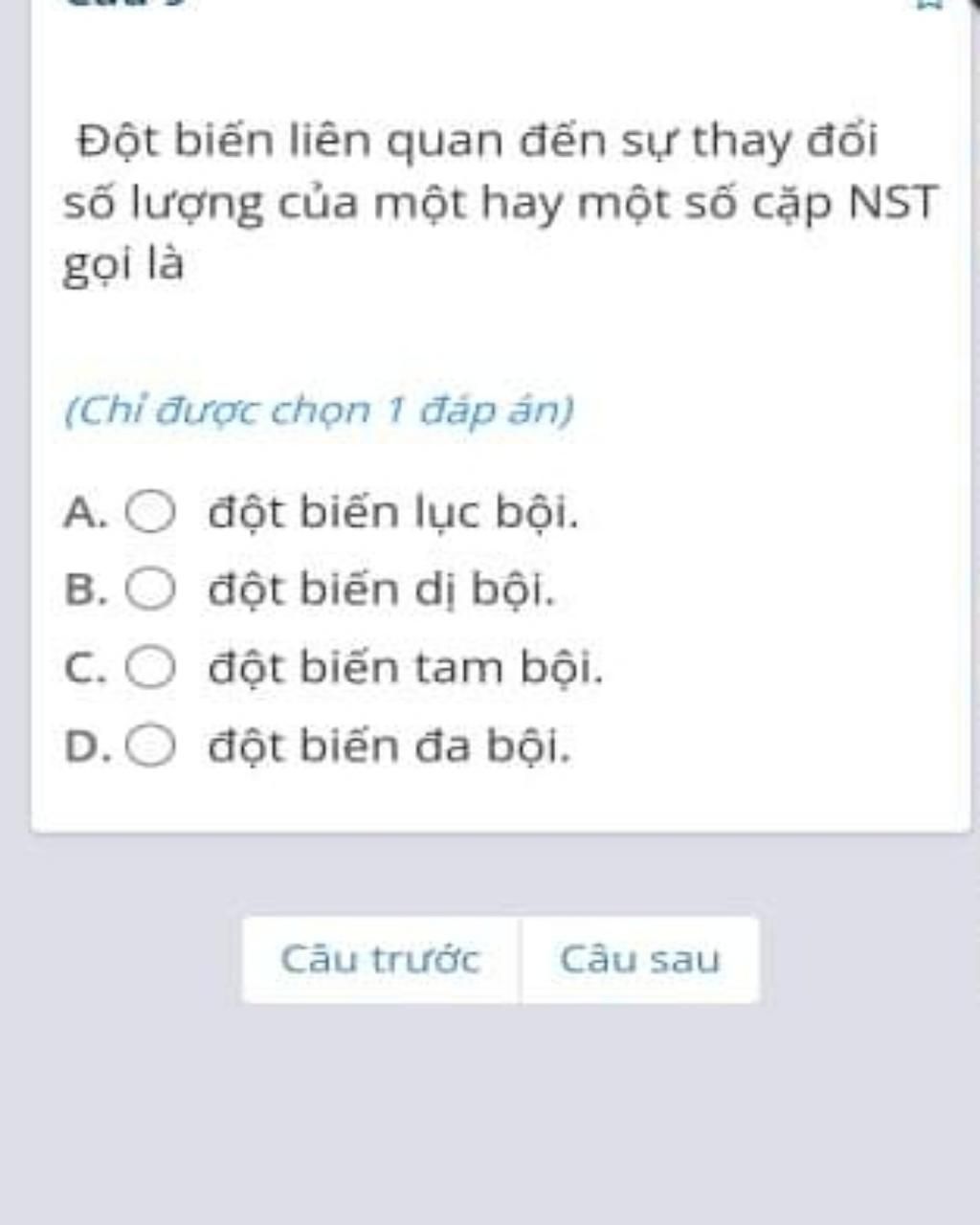Go back with Câu trước button
The image size is (980, 1225).
pyautogui.click(x=380, y=959)
